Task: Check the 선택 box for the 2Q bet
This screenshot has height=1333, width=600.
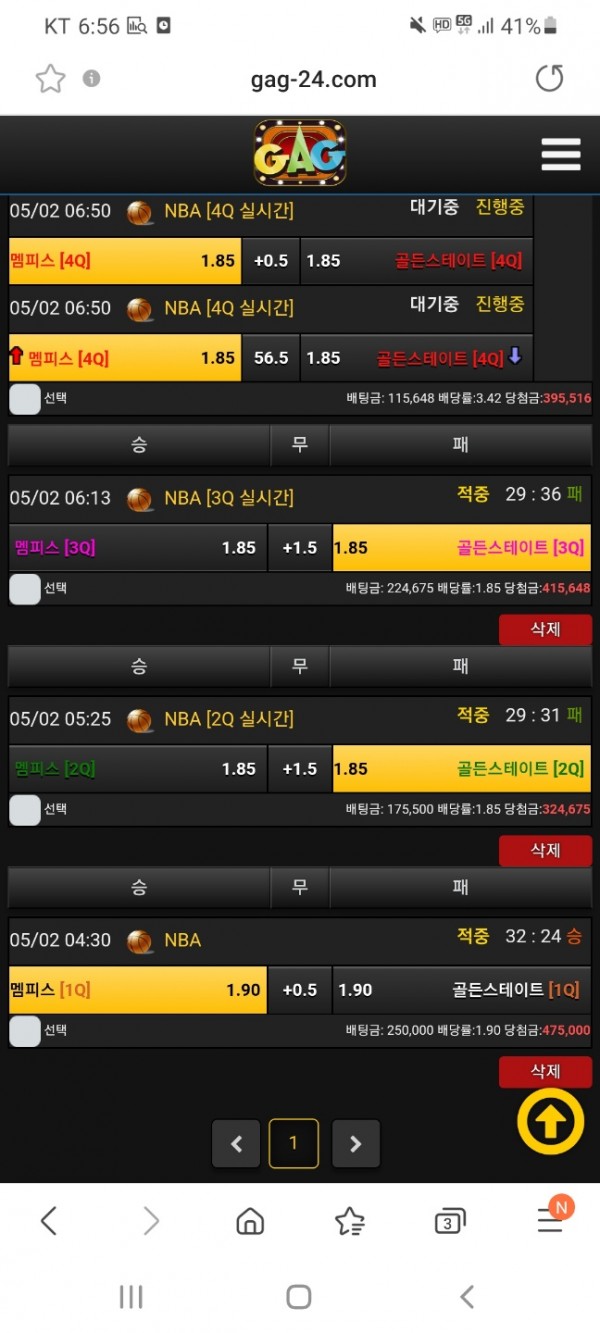Action: pyautogui.click(x=25, y=810)
